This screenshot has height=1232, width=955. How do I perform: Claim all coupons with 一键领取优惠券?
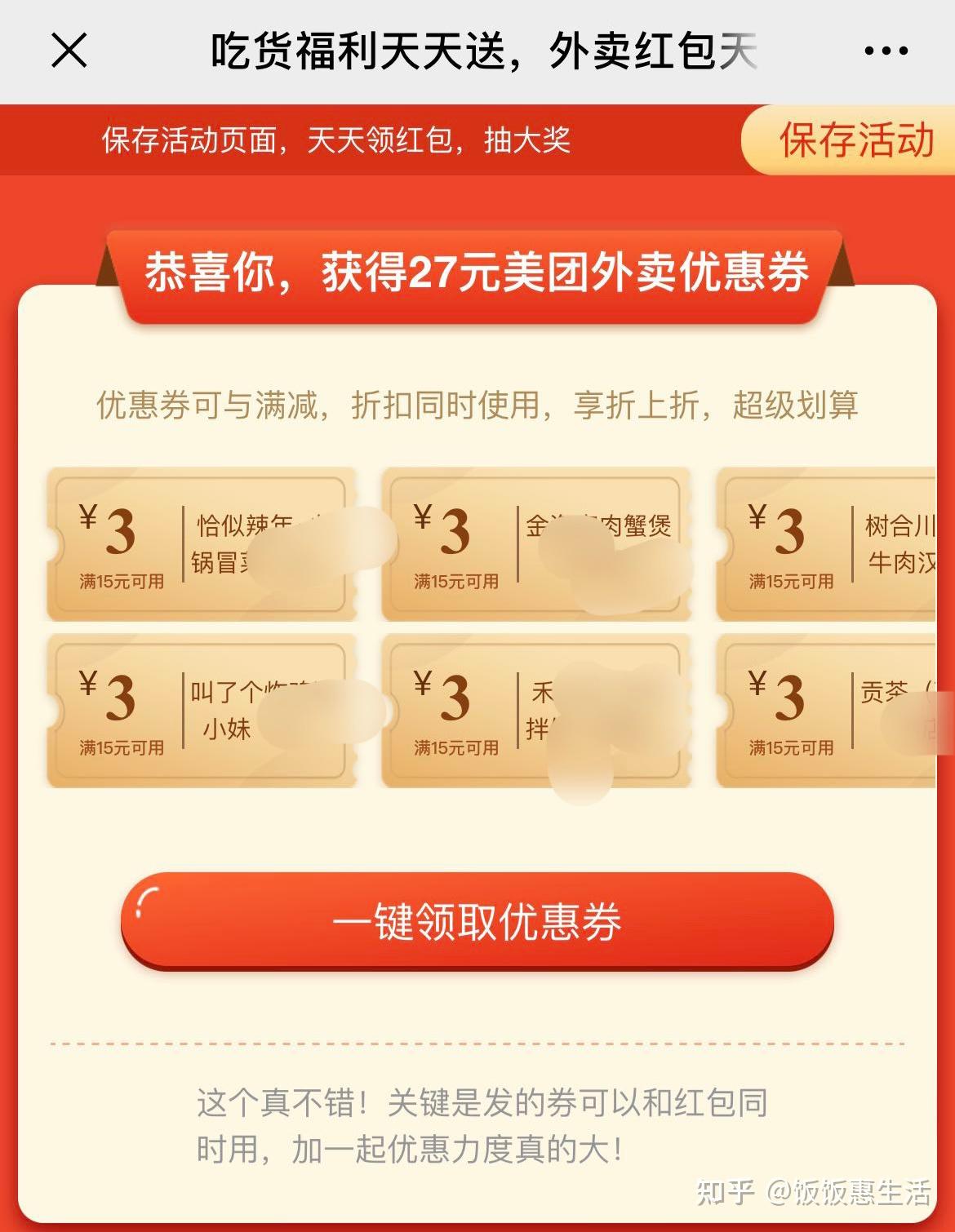tap(477, 922)
